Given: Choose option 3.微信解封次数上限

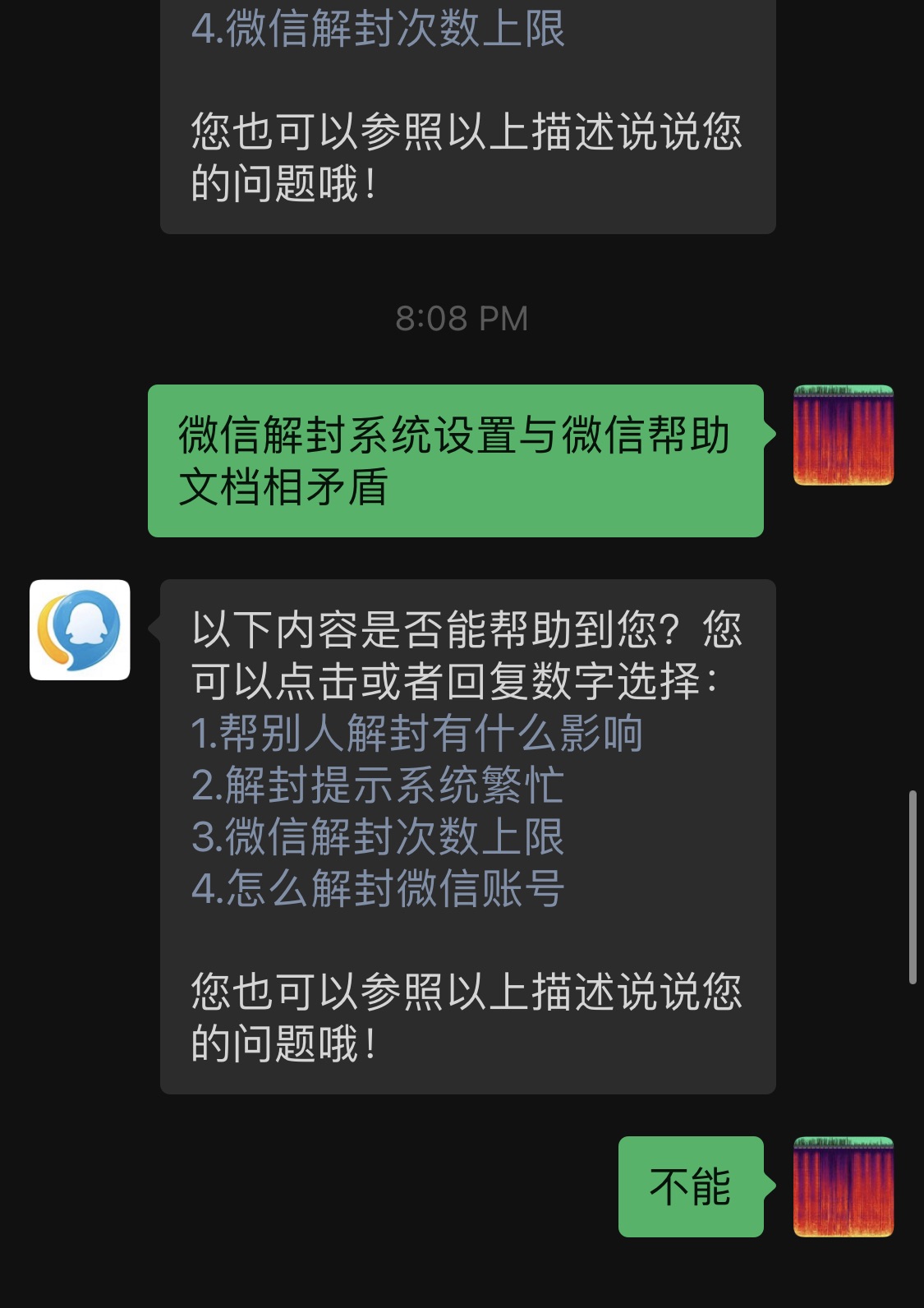Looking at the screenshot, I should pyautogui.click(x=377, y=836).
